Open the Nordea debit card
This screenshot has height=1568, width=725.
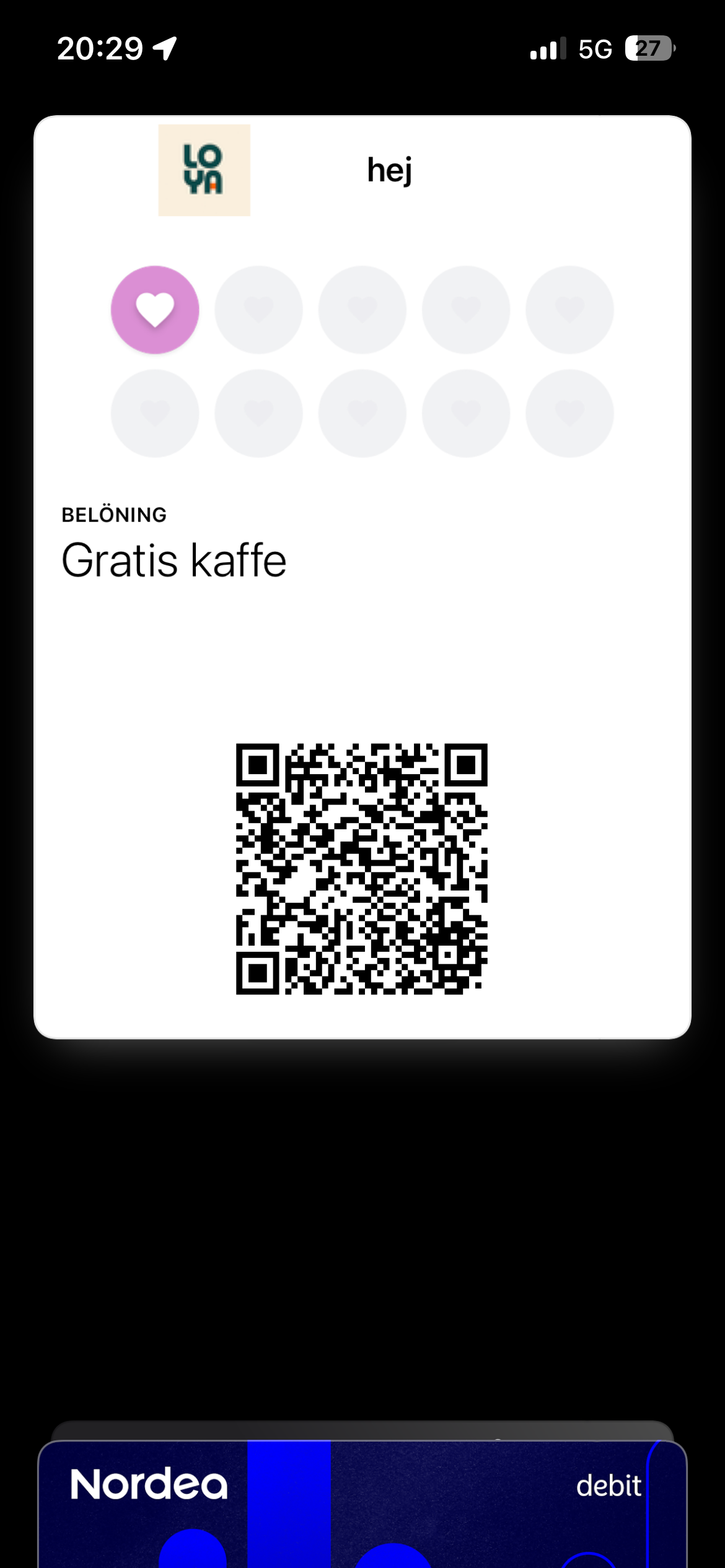pos(362,1505)
